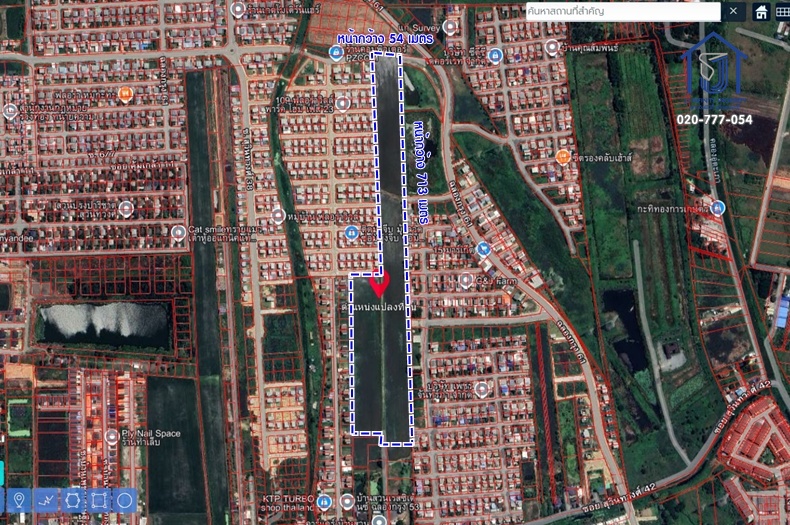
Task: Select the polyline measuring tool
Action: click(46, 500)
